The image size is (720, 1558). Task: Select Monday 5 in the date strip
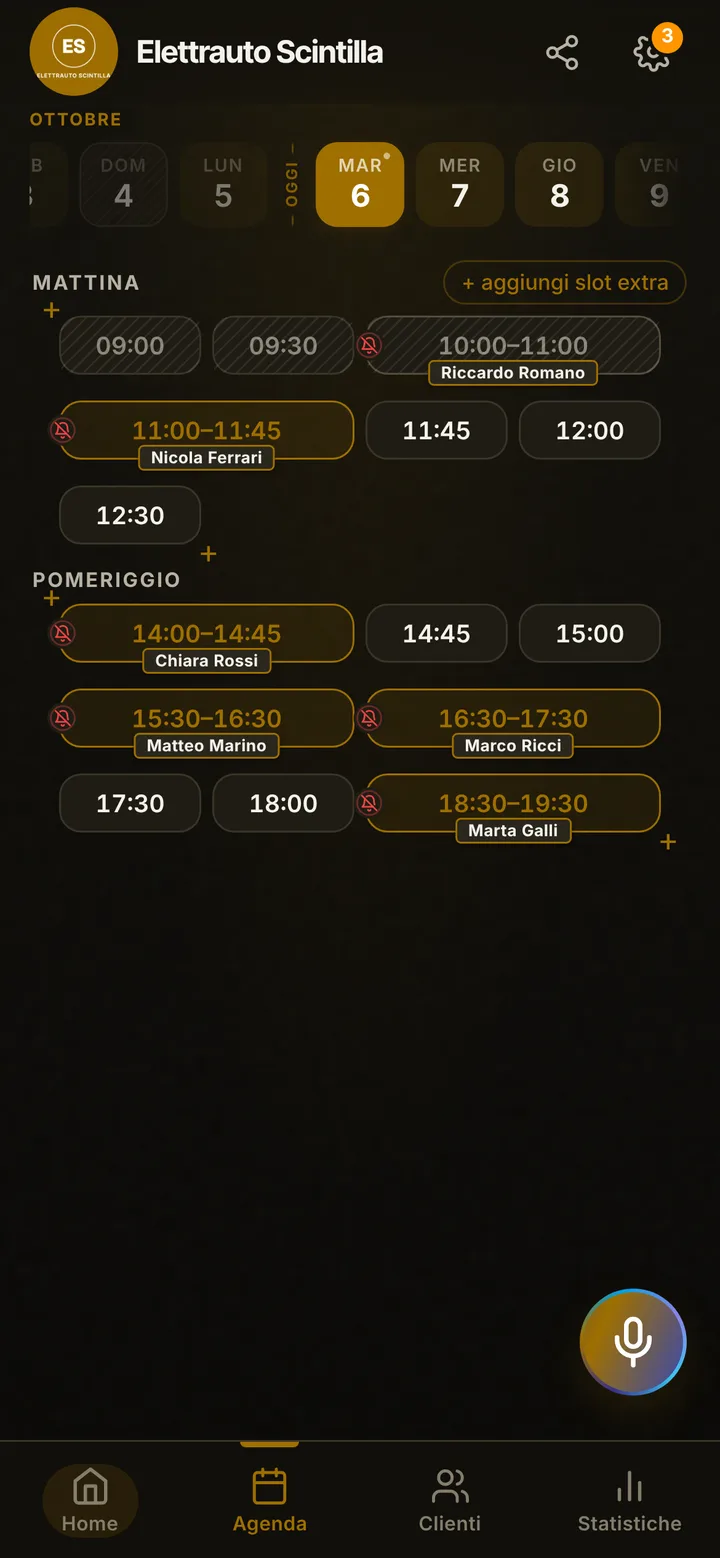[x=223, y=185]
